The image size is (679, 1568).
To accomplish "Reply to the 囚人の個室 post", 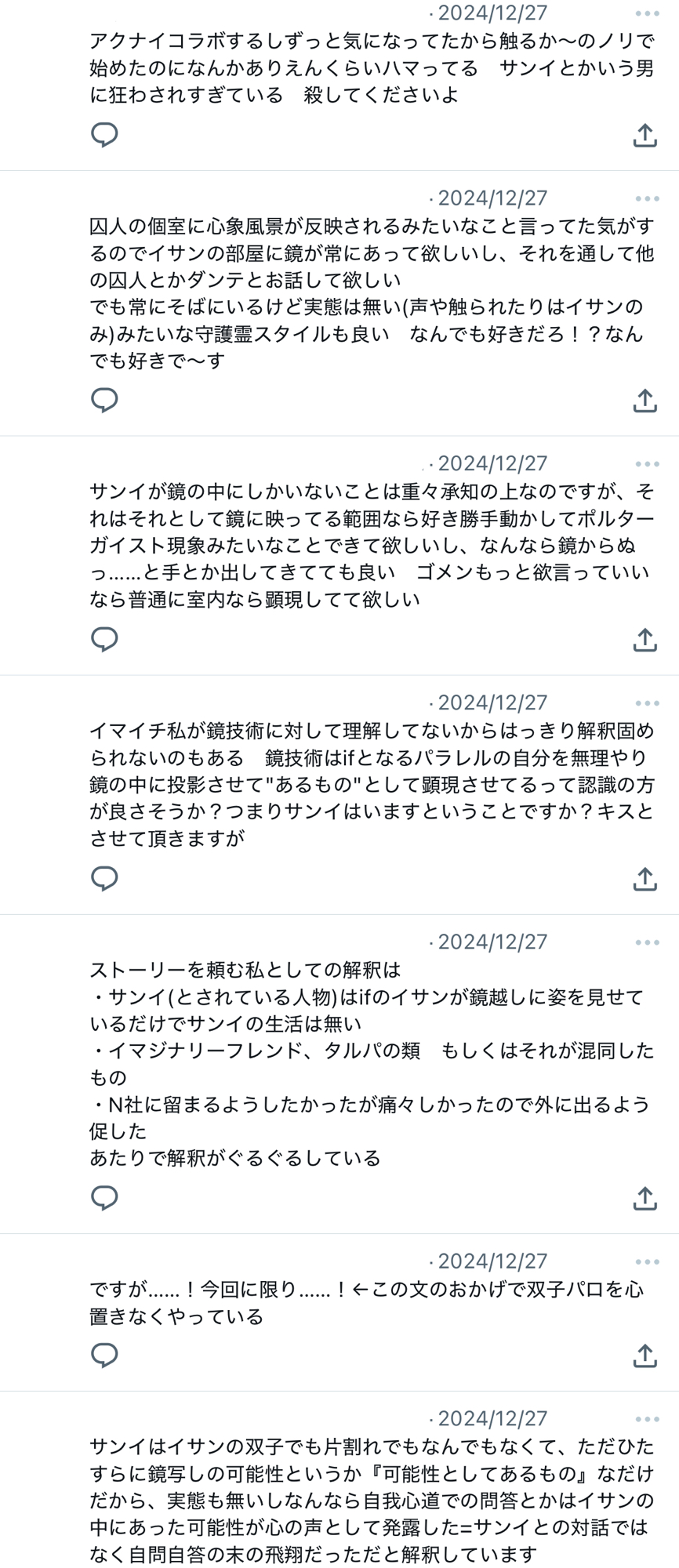I will (x=104, y=400).
